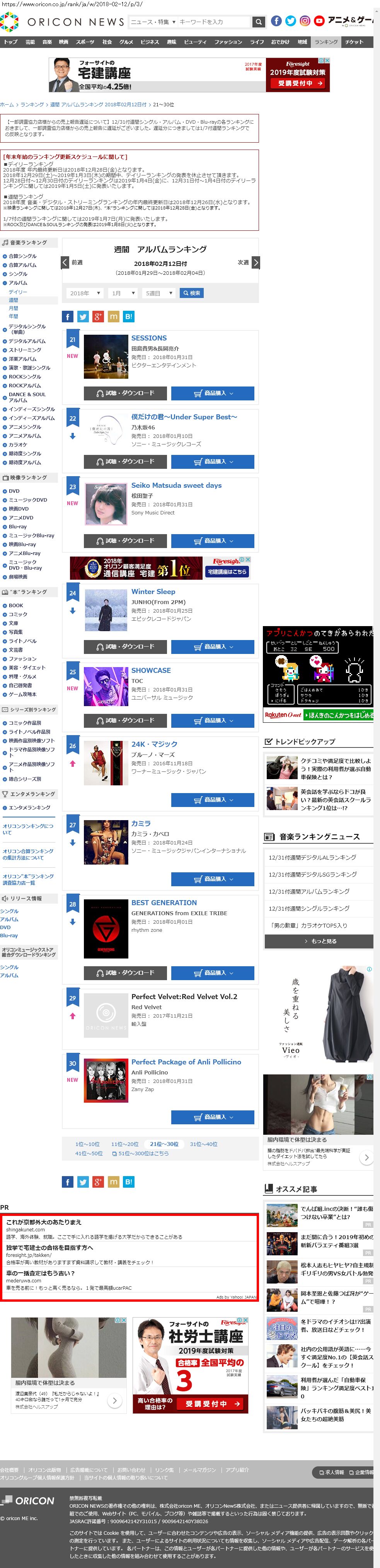Open the ランキング top navigation tab
Viewport: 380px width, 1568px height.
[326, 42]
